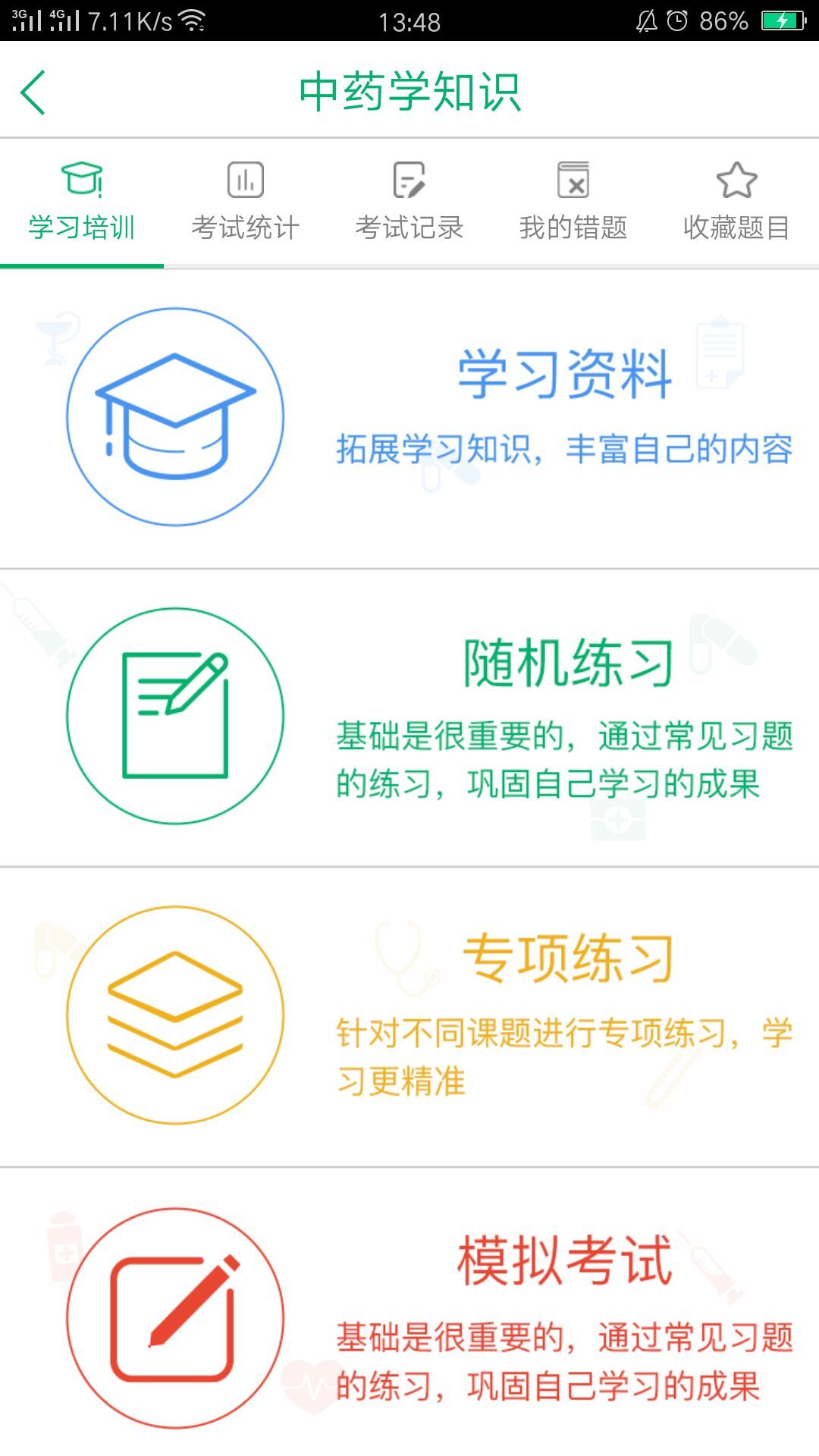Start 随机练习 practice
This screenshot has height=1456, width=819.
[409, 717]
